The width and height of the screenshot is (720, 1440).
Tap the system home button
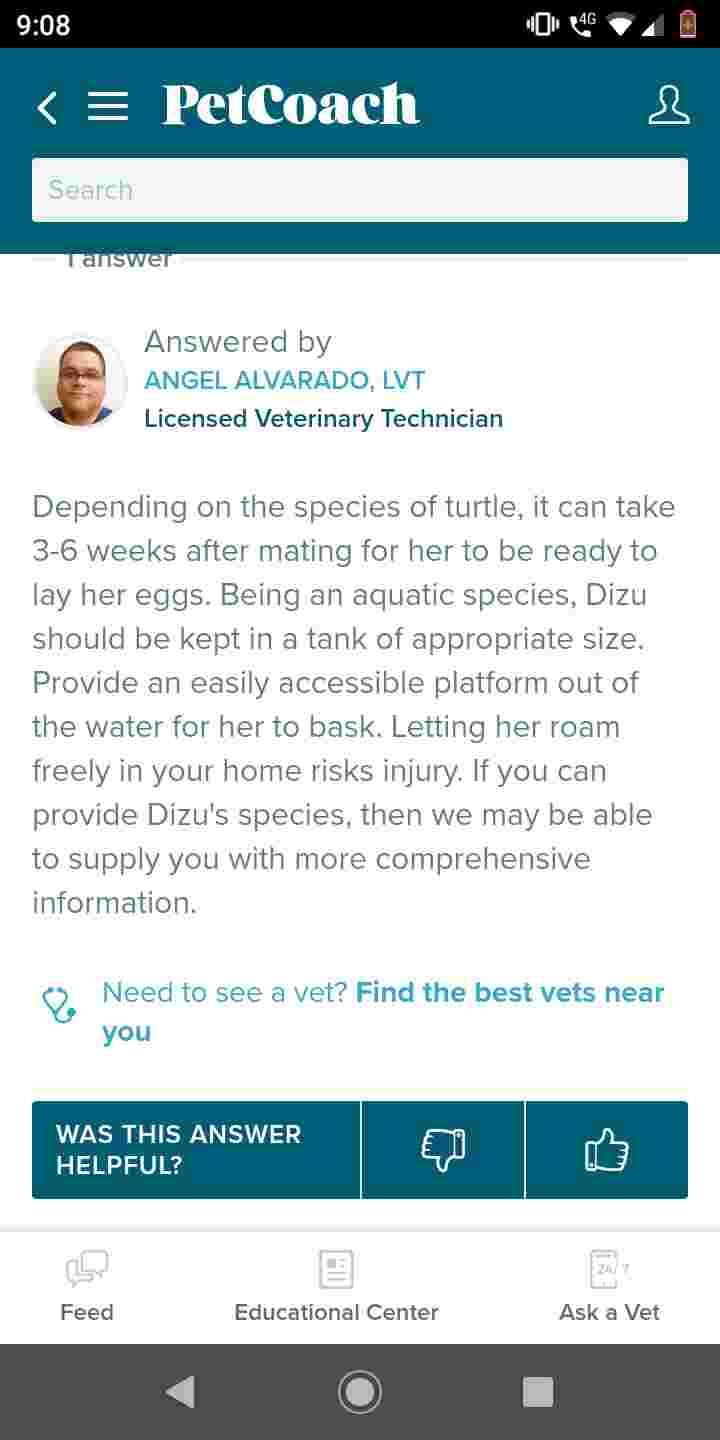click(360, 1392)
